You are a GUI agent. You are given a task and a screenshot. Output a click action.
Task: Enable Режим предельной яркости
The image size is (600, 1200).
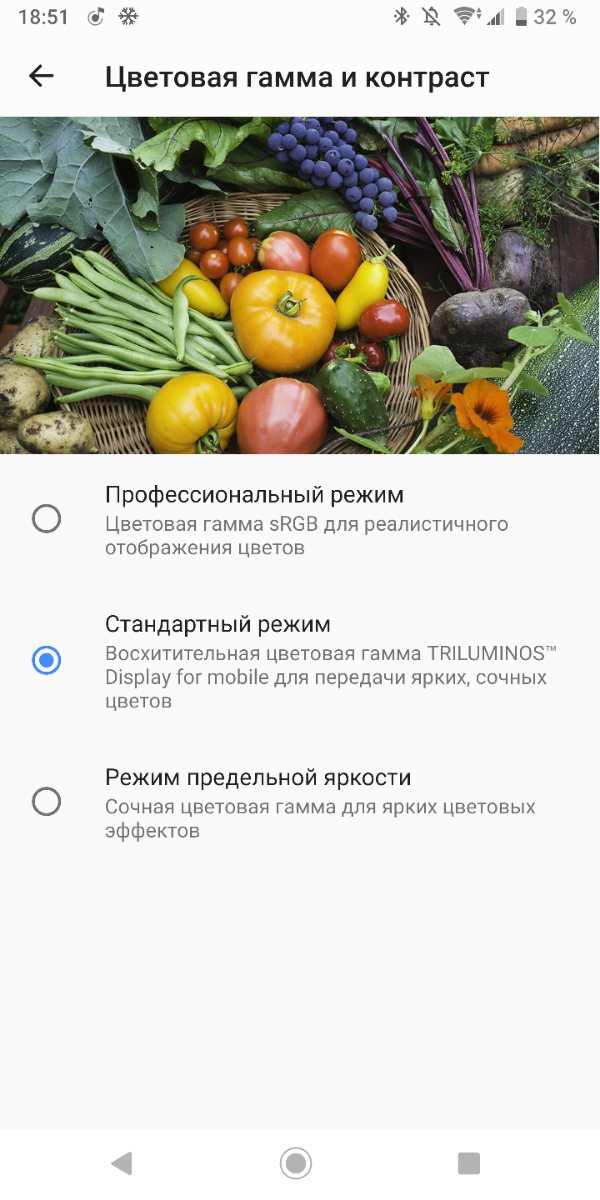(x=300, y=803)
